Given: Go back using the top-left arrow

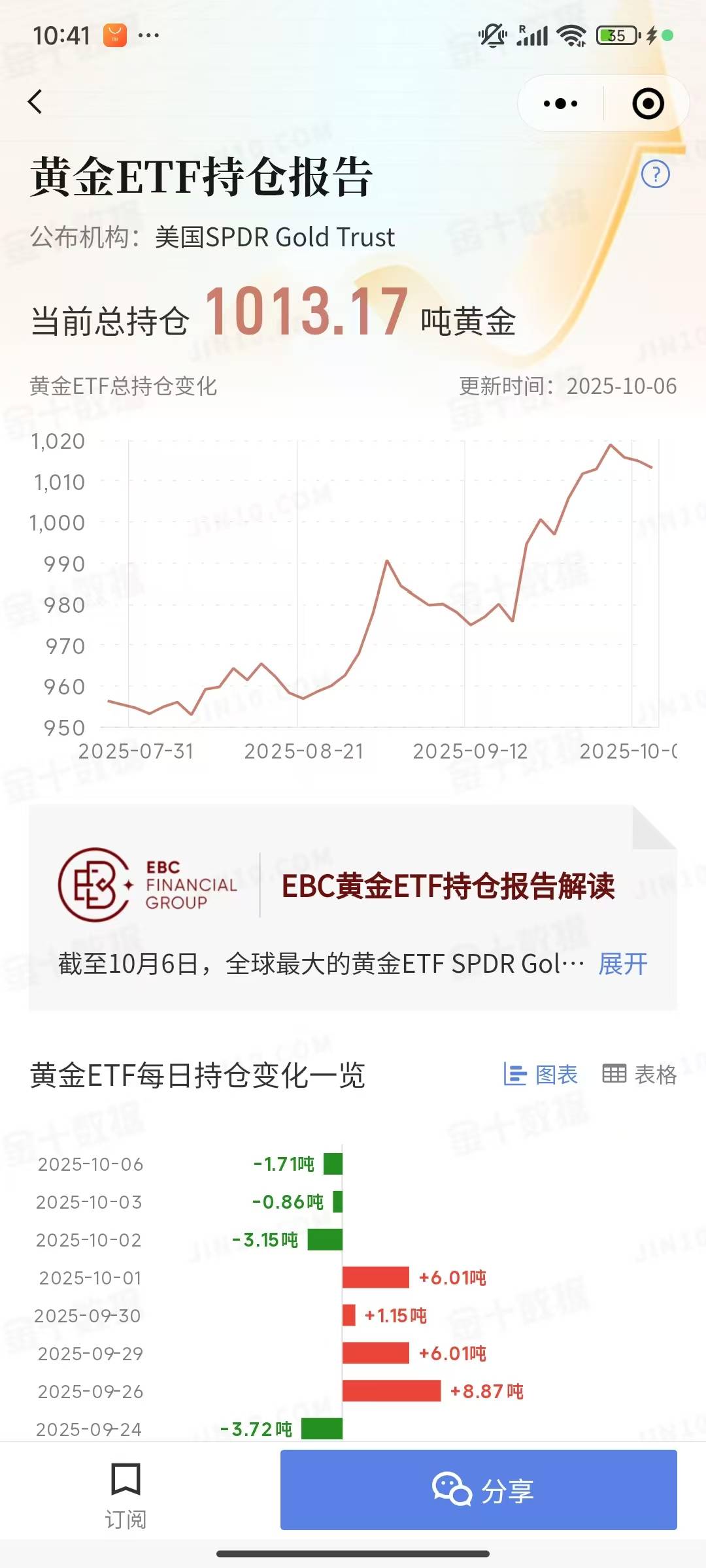Looking at the screenshot, I should [x=35, y=102].
